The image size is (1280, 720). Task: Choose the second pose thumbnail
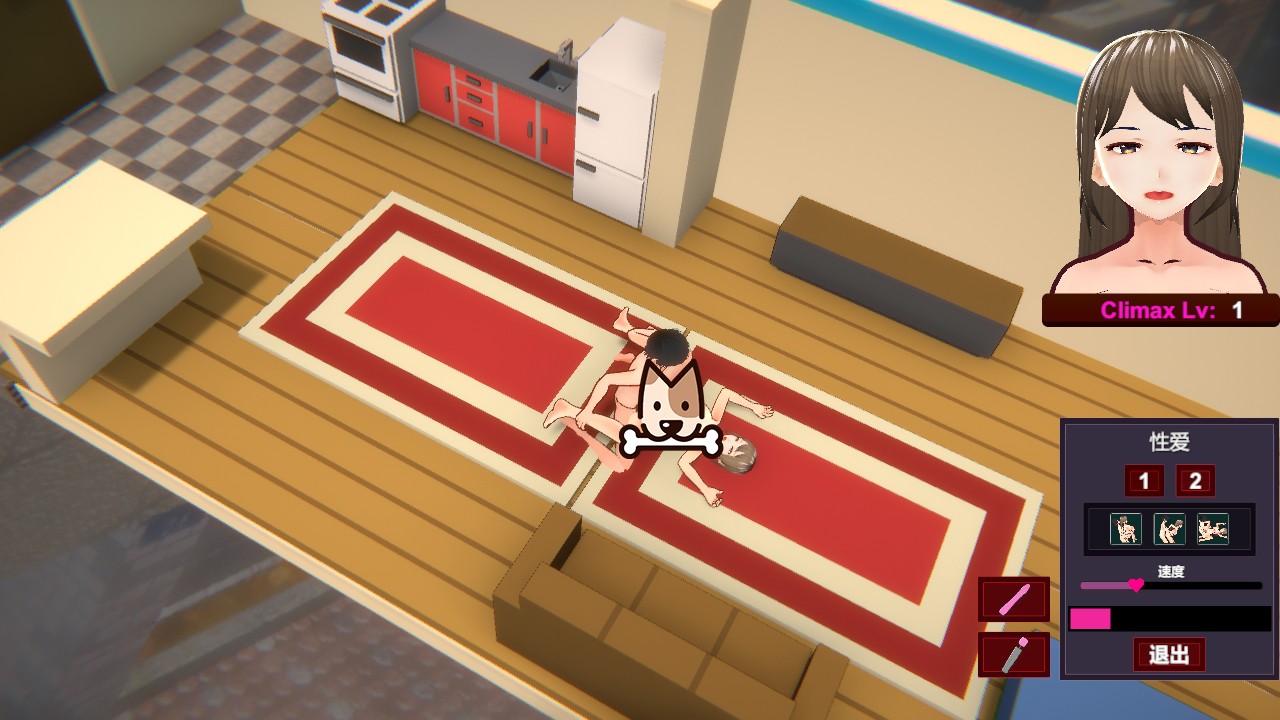point(1169,529)
